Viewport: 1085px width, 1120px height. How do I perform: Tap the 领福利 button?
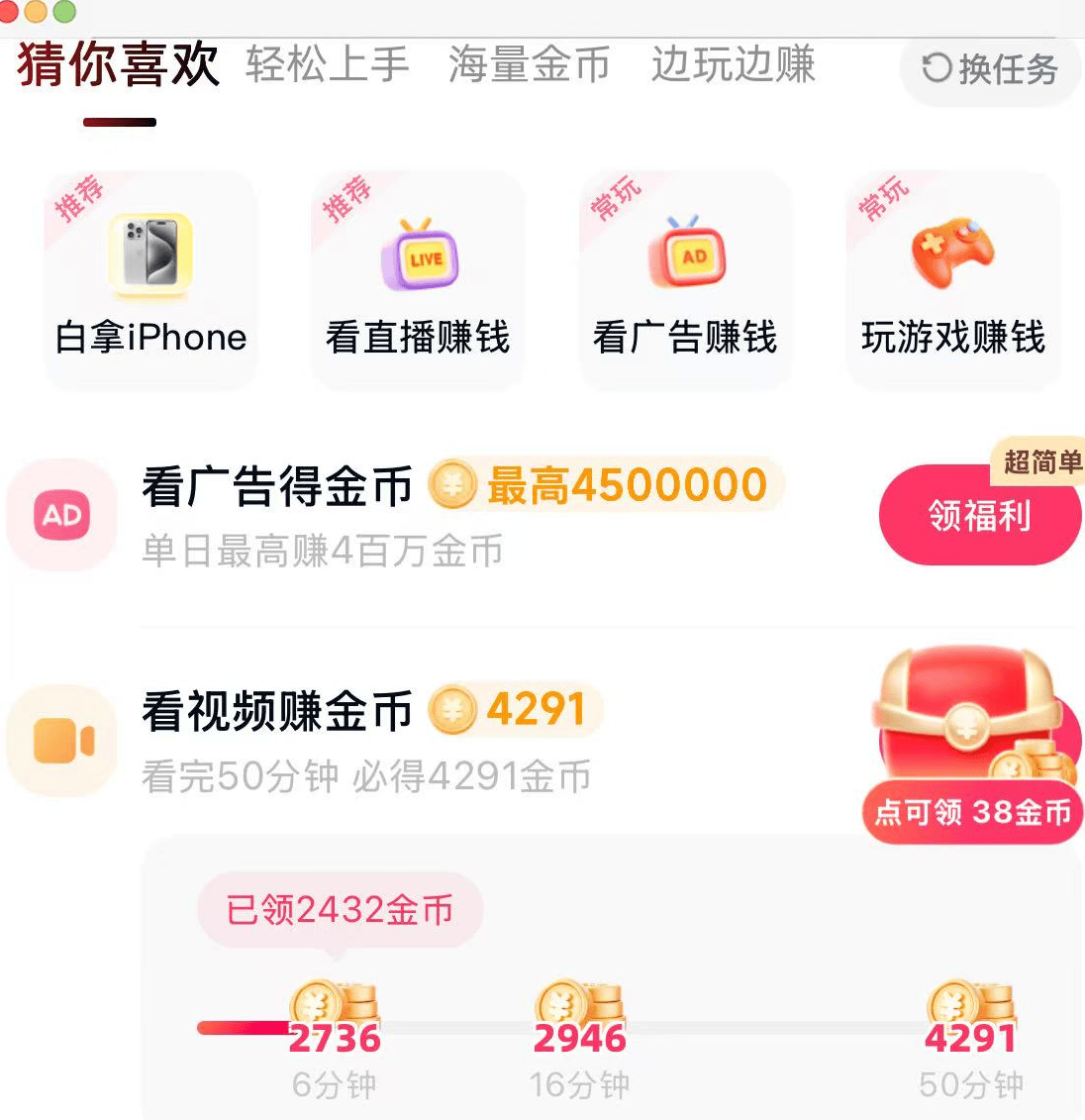(x=980, y=515)
